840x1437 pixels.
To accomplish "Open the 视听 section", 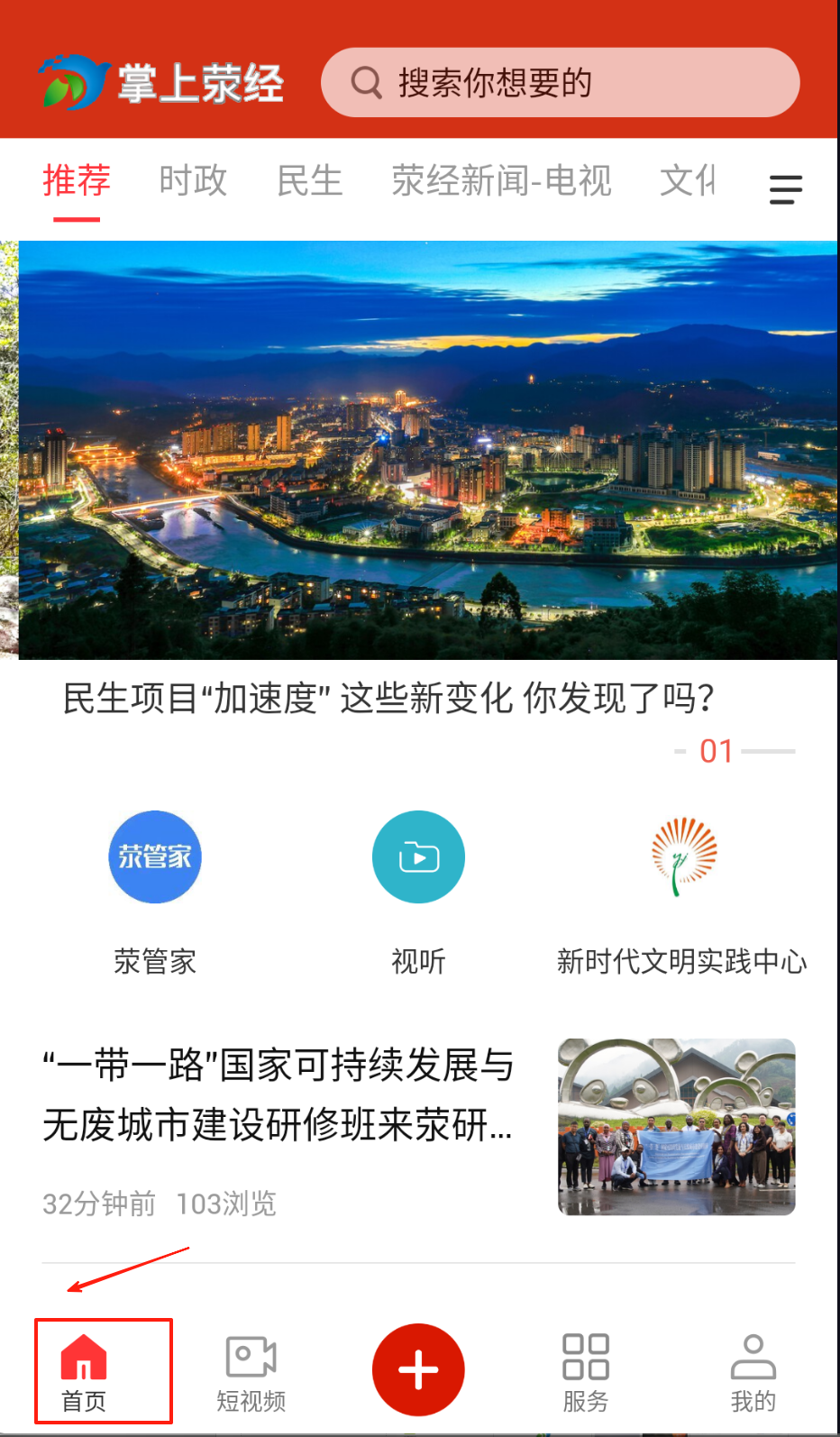I will pos(418,857).
